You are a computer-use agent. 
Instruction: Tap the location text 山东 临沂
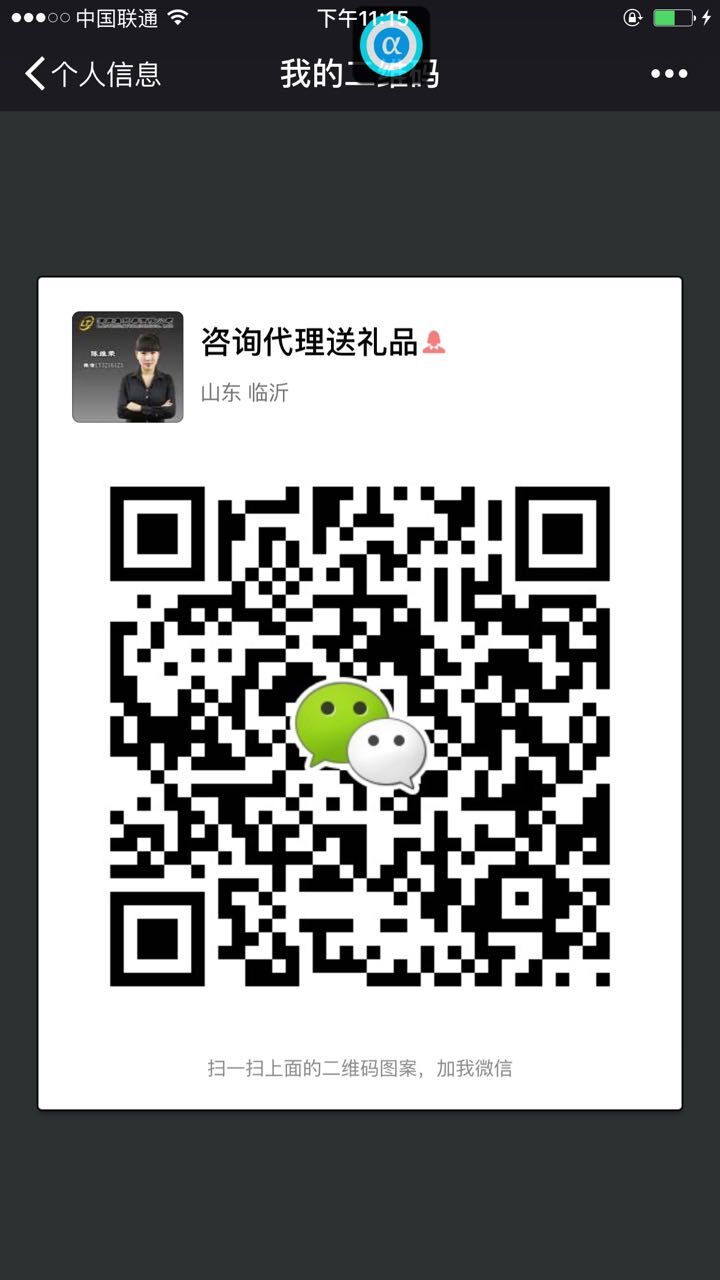click(243, 393)
